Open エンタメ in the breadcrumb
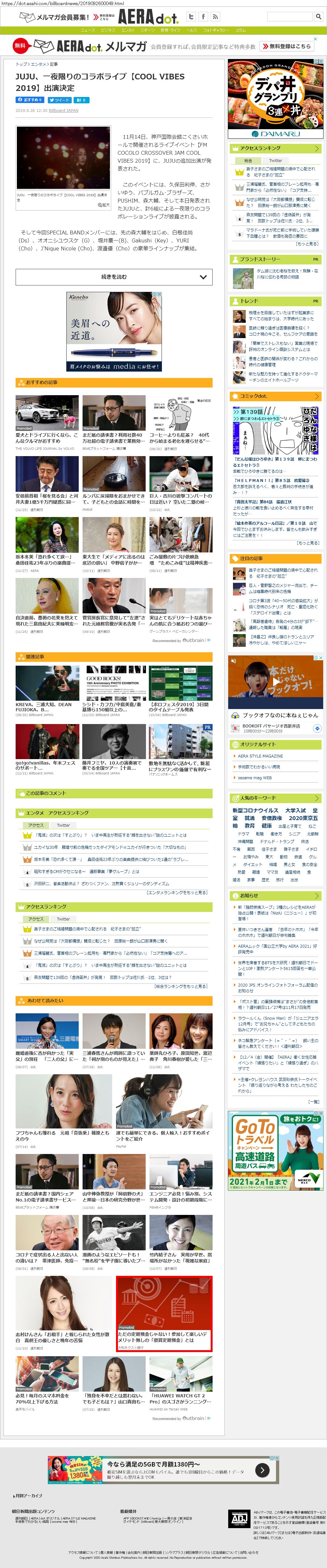This screenshot has width=327, height=1568. pyautogui.click(x=38, y=64)
